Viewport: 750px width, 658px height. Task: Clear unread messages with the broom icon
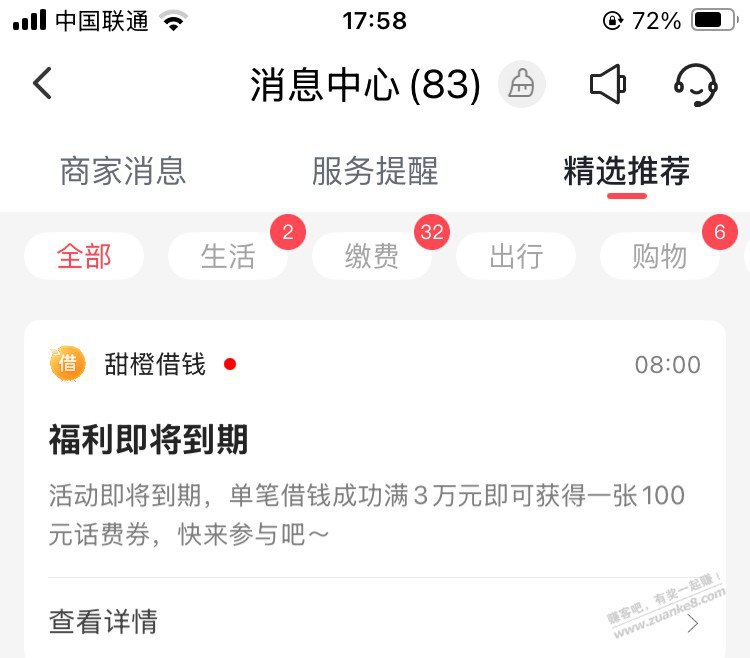pos(522,85)
